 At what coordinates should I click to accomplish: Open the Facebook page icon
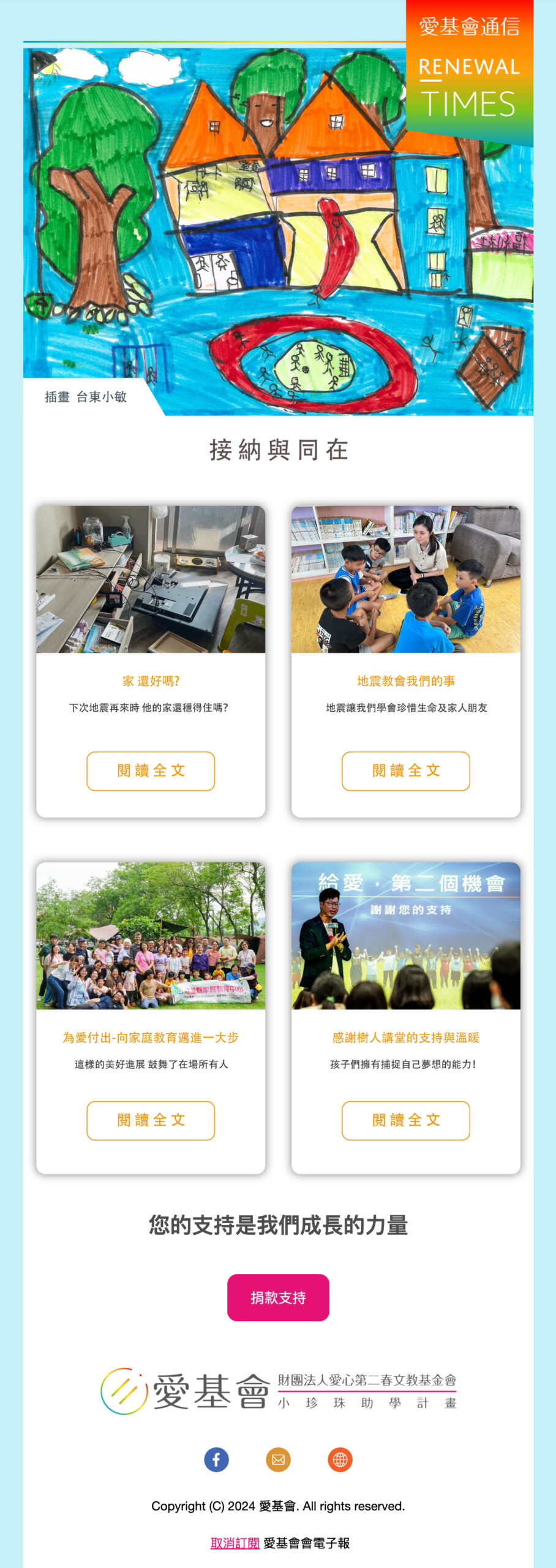tap(216, 1460)
